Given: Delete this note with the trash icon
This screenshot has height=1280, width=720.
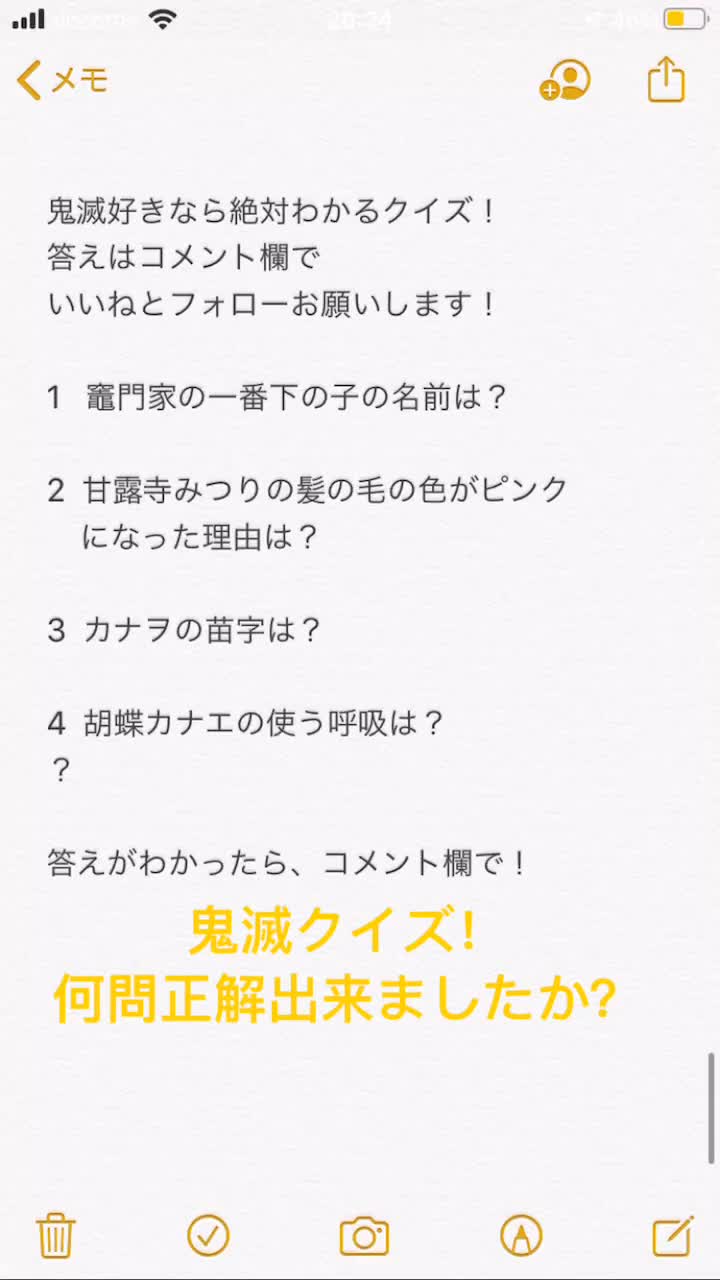Looking at the screenshot, I should (56, 1236).
